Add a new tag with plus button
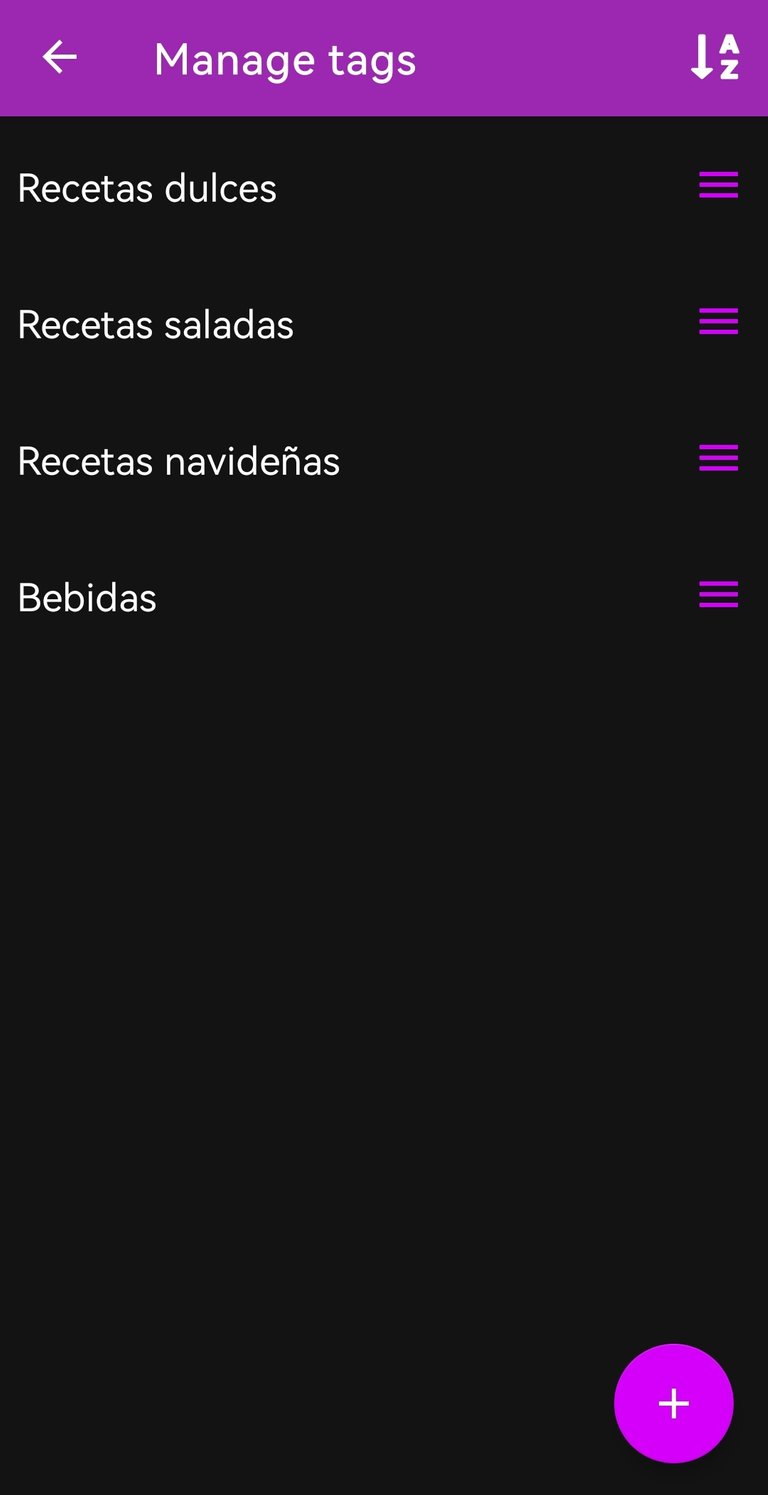 click(673, 1403)
